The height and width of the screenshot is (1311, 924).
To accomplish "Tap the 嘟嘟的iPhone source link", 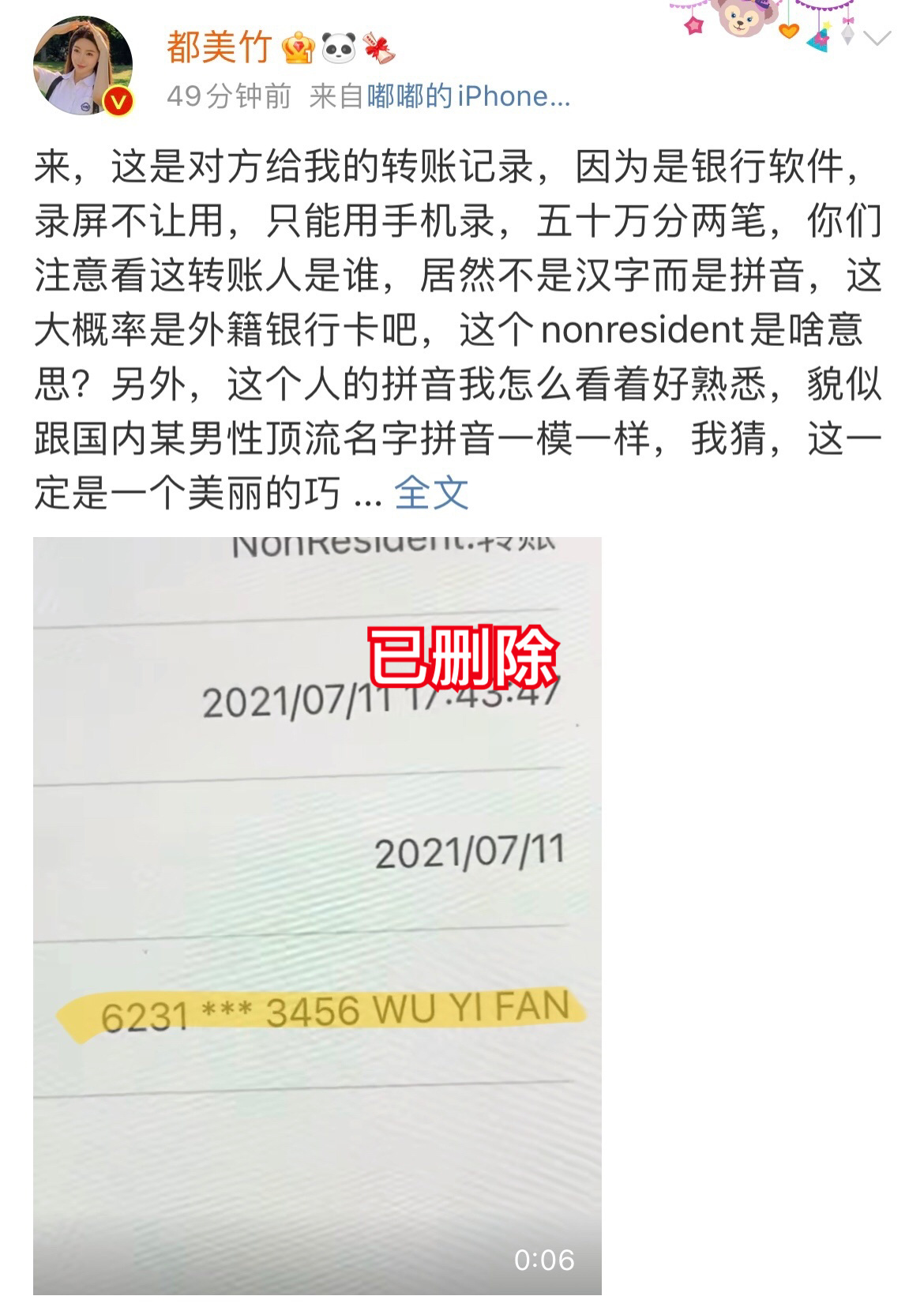I will (x=468, y=96).
